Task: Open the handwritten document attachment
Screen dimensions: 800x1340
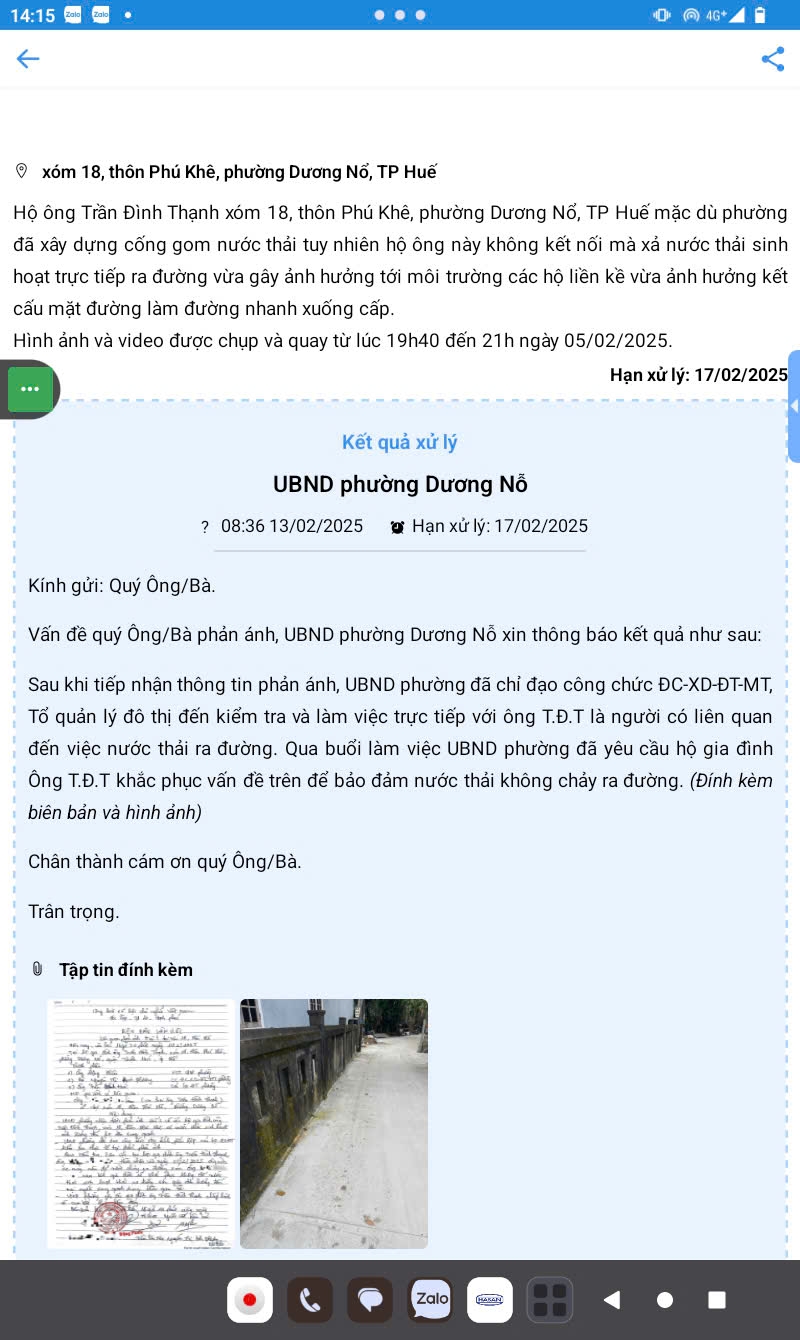Action: (x=141, y=1123)
